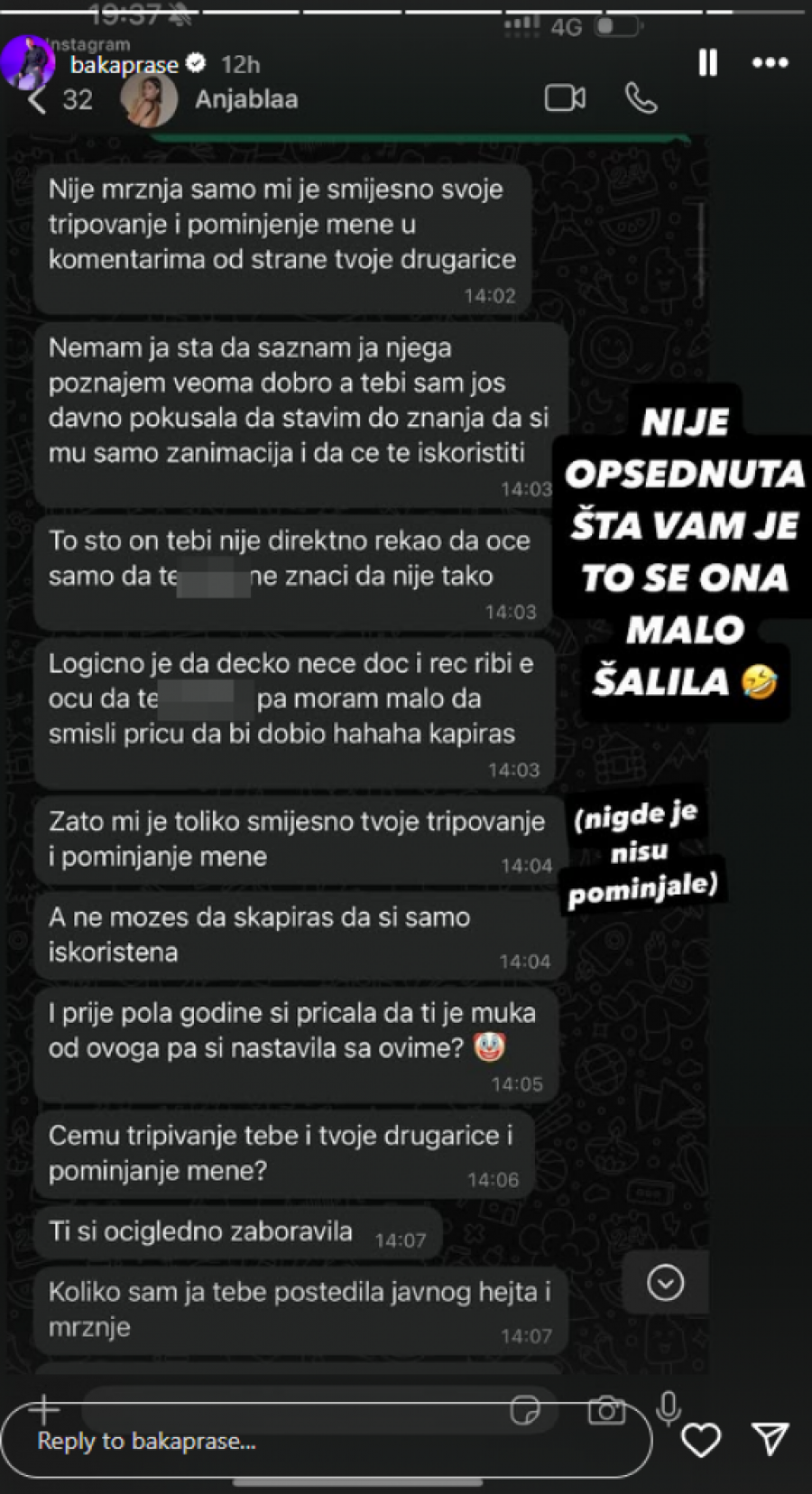Pause the bakaprase story
The height and width of the screenshot is (1494, 812).
tap(708, 63)
